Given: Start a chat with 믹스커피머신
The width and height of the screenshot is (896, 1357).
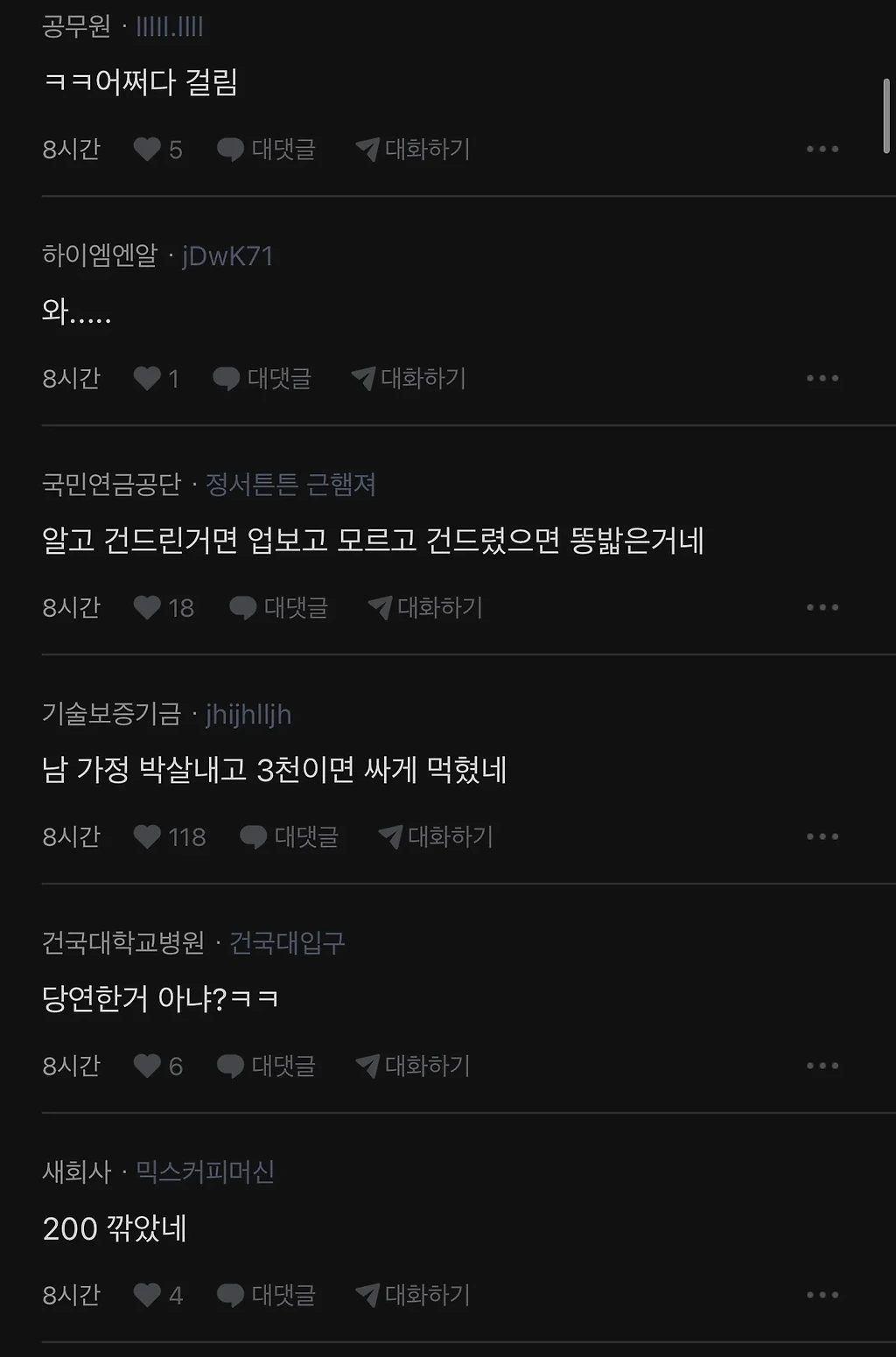Looking at the screenshot, I should point(412,1296).
